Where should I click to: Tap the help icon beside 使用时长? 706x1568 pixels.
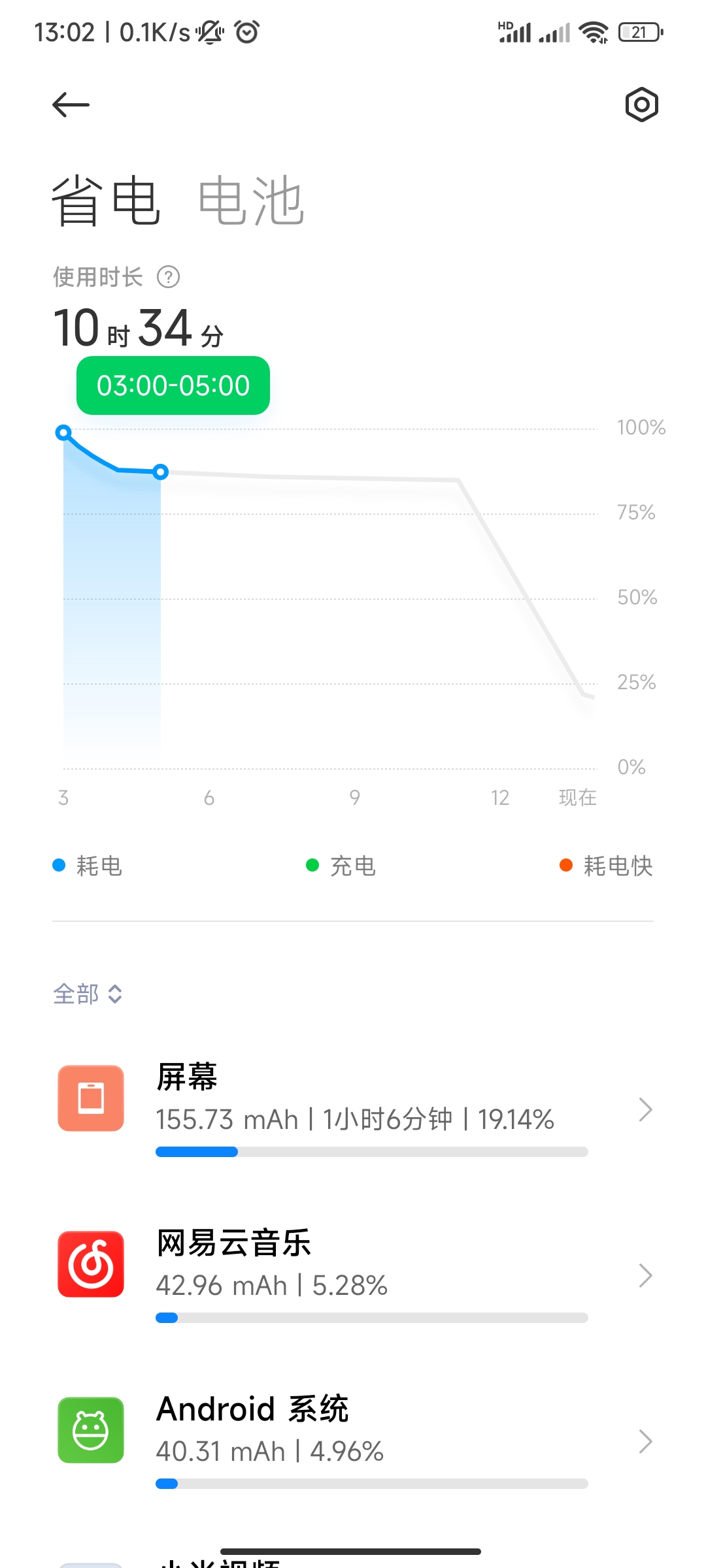(x=168, y=277)
